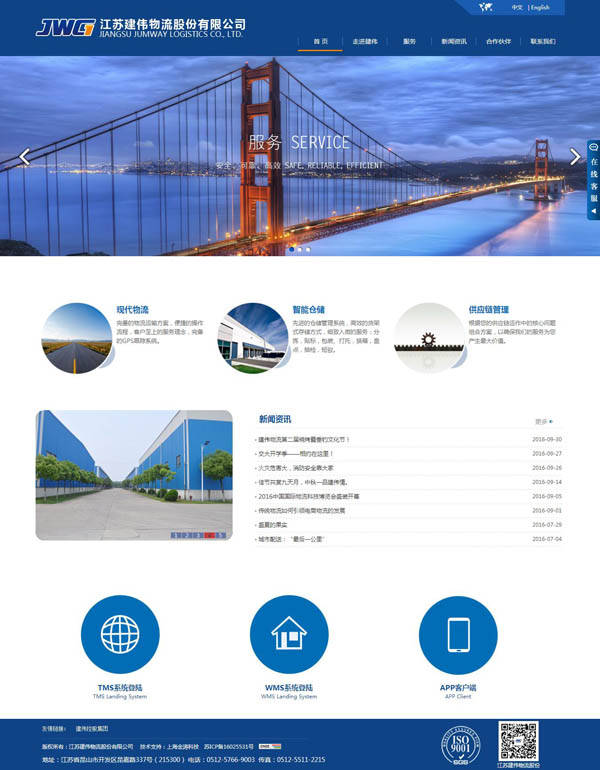Image resolution: width=600 pixels, height=770 pixels.
Task: Show the next banner slide
Action: point(574,156)
